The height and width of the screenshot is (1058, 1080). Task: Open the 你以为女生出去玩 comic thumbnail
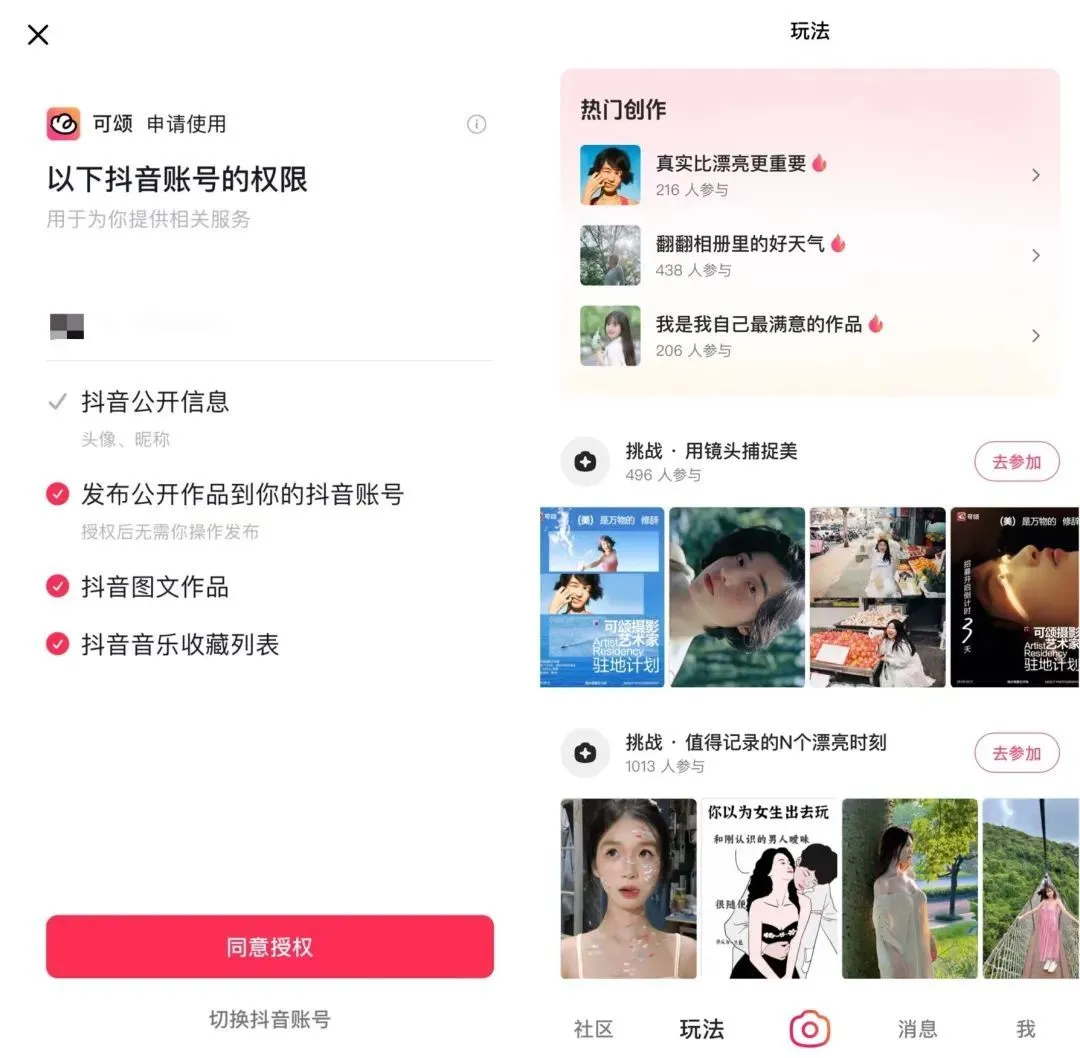pyautogui.click(x=769, y=888)
